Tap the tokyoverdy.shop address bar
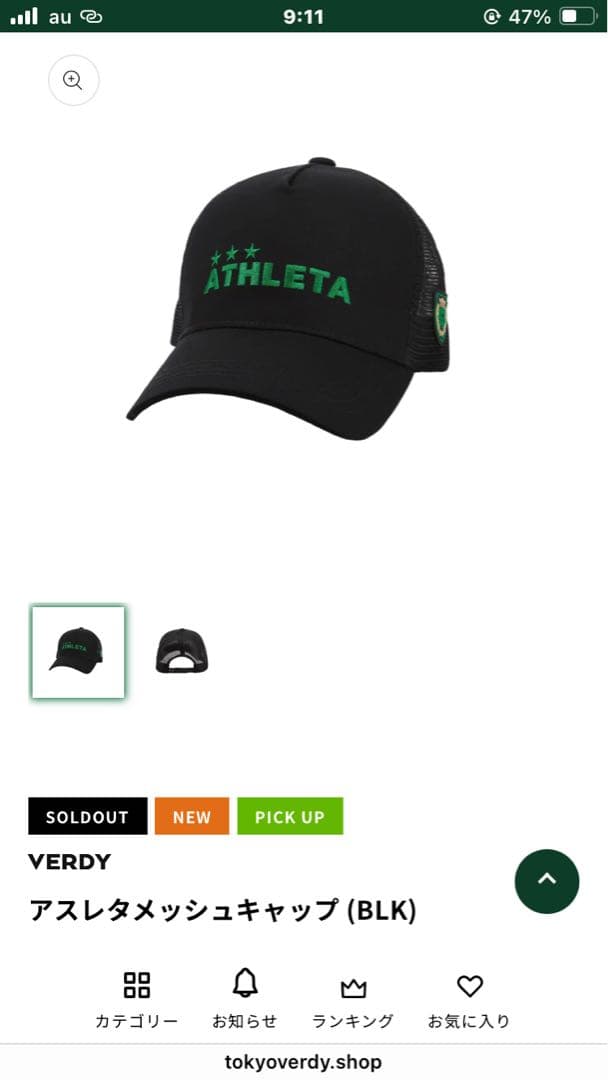Image resolution: width=608 pixels, height=1080 pixels. point(304,1062)
